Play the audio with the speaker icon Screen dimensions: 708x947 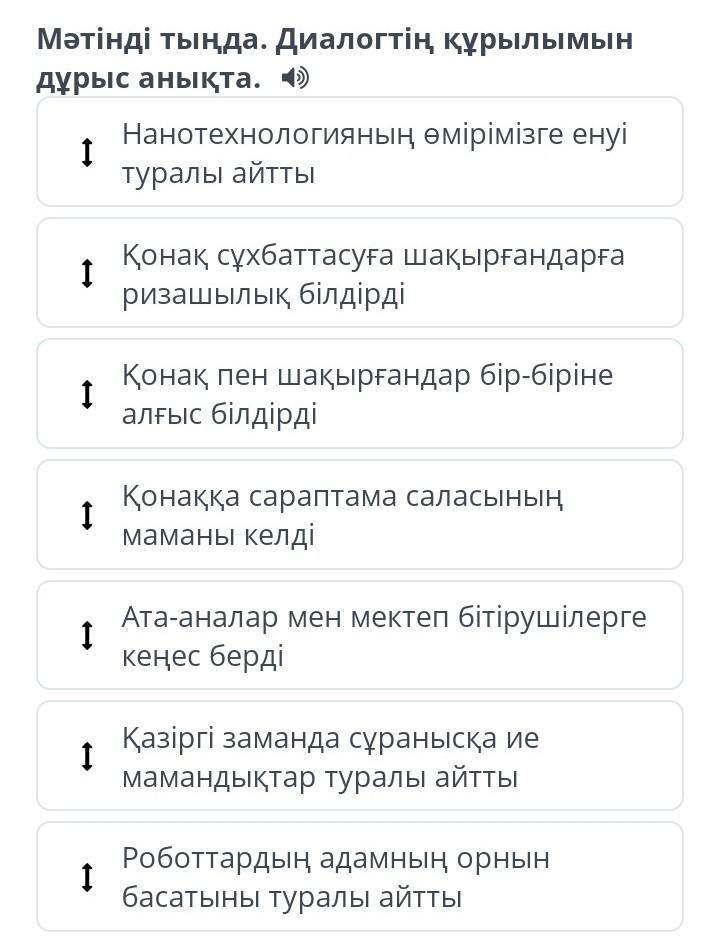295,78
